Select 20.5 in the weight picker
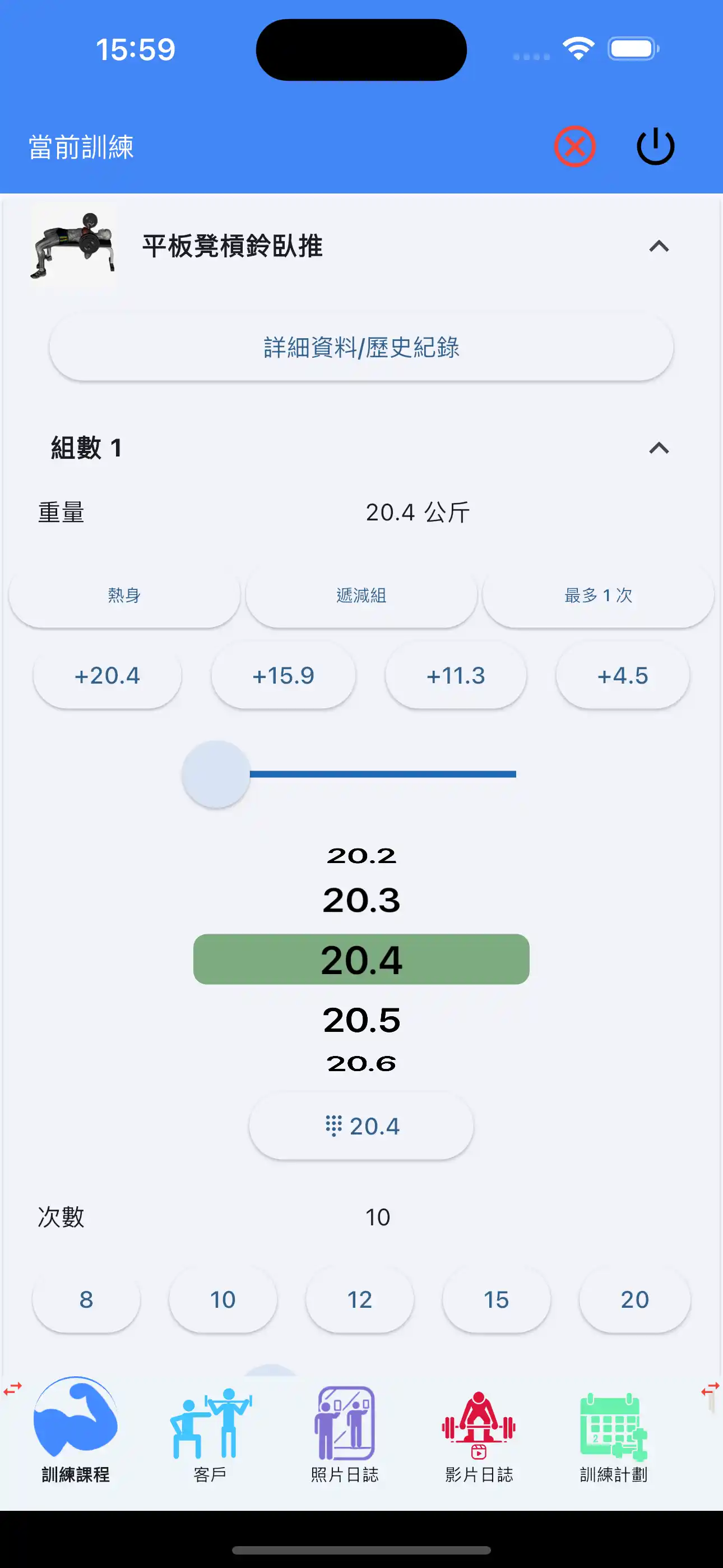This screenshot has width=723, height=1568. (x=361, y=1020)
